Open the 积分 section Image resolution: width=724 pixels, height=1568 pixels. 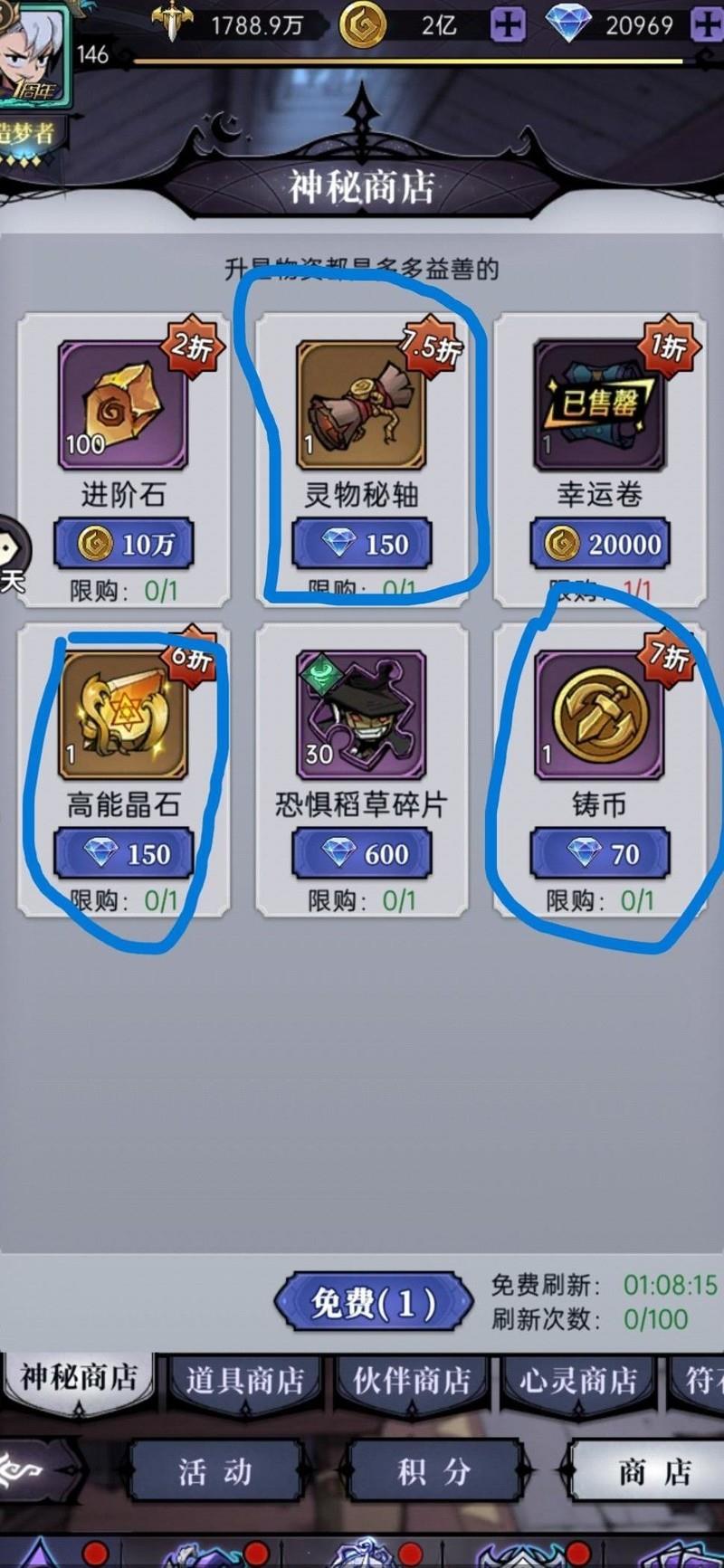[x=434, y=1472]
